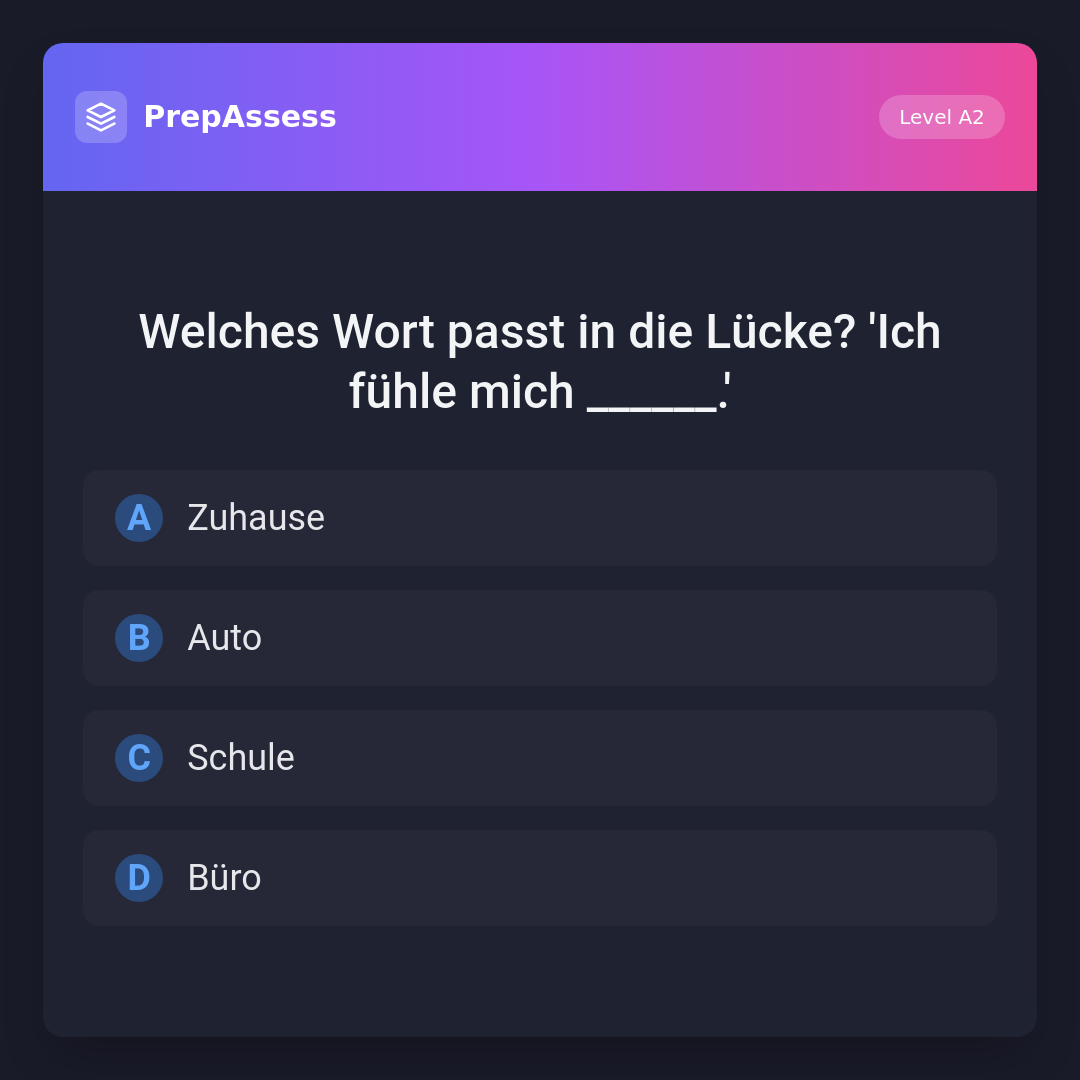Mark option D, Büro, as the answer
The image size is (1080, 1080).
point(540,878)
